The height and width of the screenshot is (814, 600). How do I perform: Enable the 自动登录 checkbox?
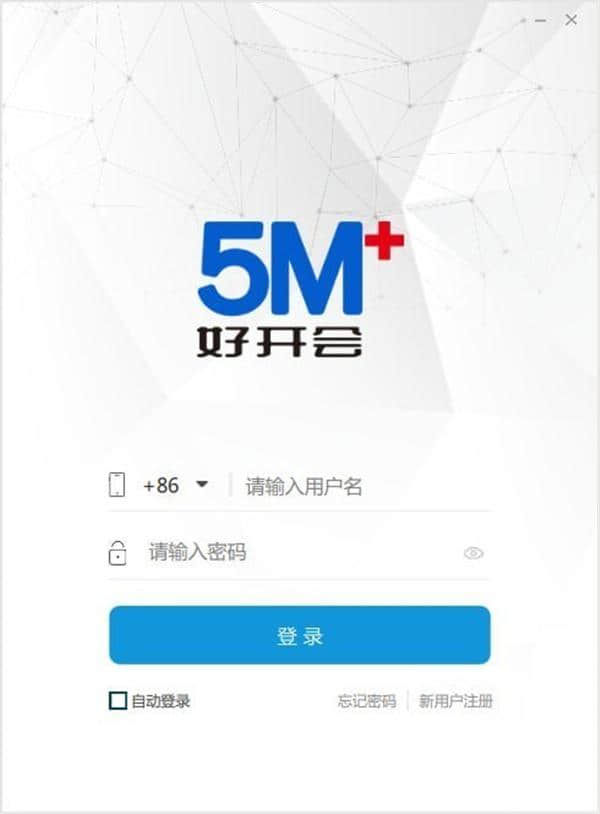pyautogui.click(x=118, y=701)
